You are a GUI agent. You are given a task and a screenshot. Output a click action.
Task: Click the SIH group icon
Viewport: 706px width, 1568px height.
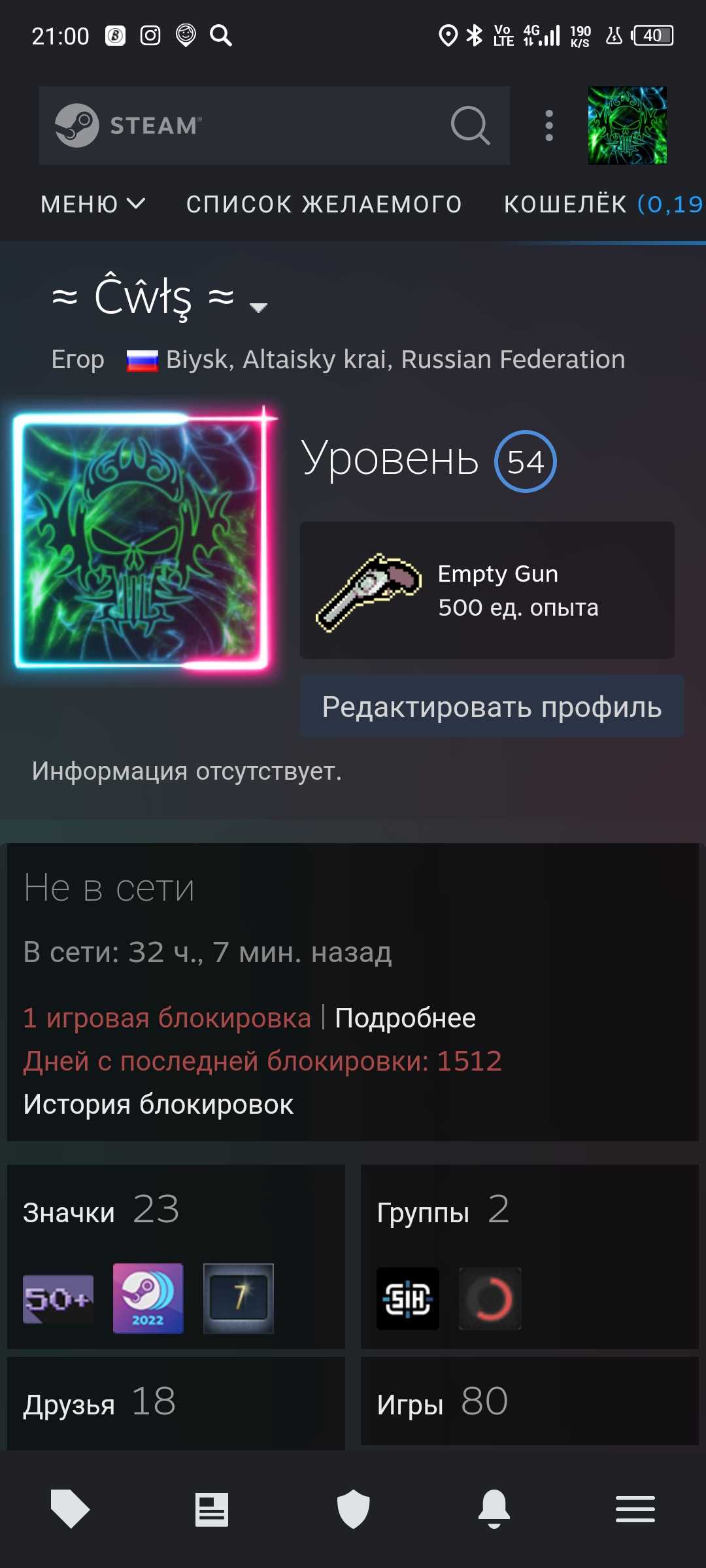pos(407,1299)
